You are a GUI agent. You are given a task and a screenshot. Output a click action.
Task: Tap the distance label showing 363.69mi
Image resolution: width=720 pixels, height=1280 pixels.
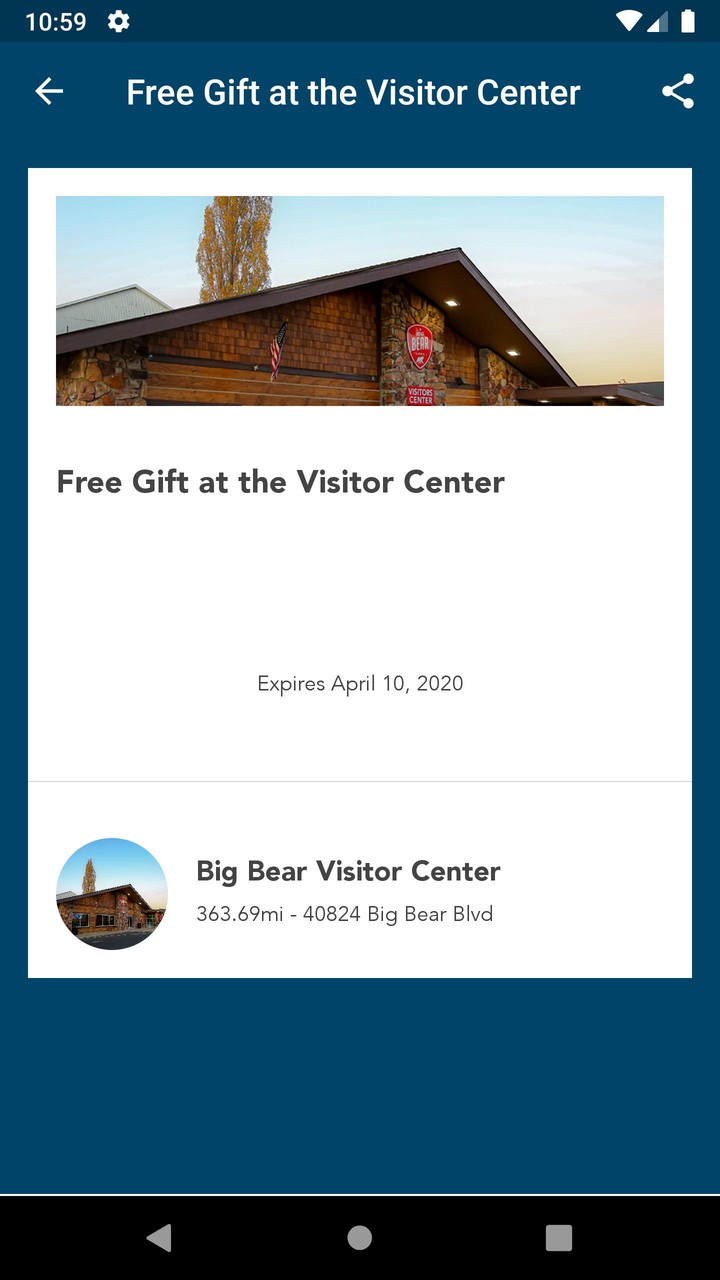229,913
